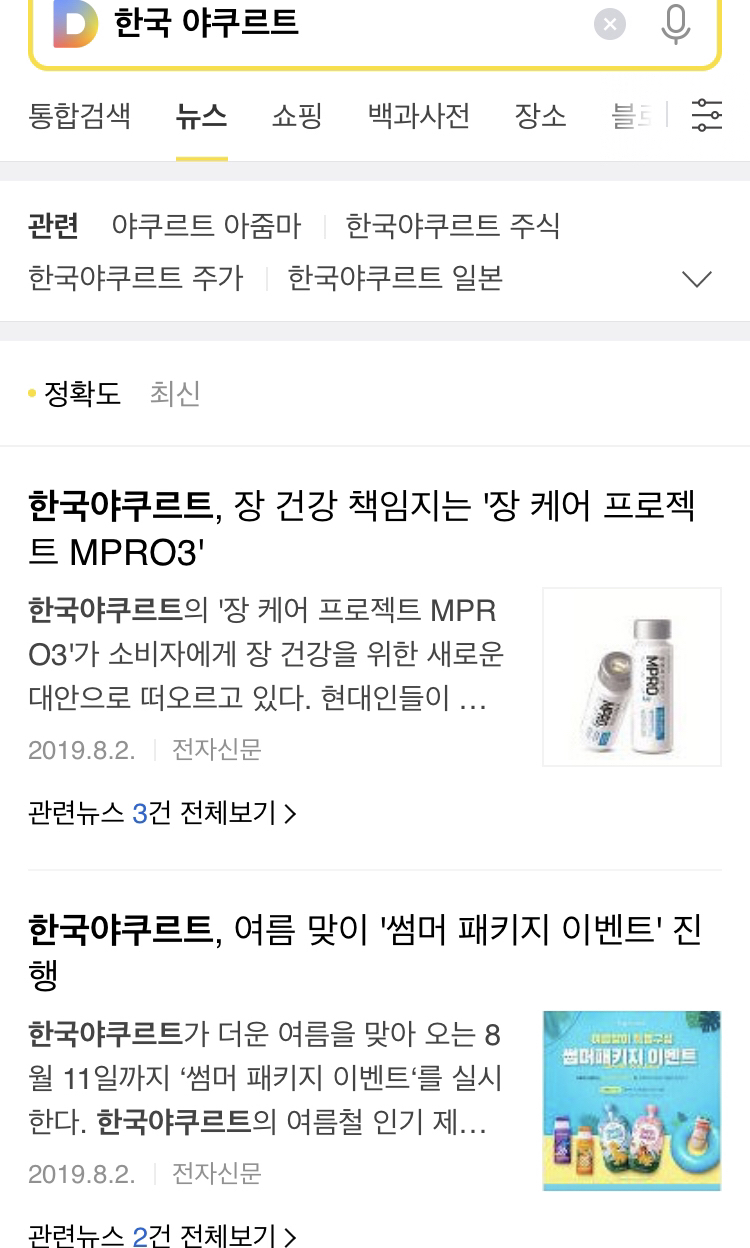Screen dimensions: 750x1248
Task: Expand the related searches chevron
Action: [696, 279]
